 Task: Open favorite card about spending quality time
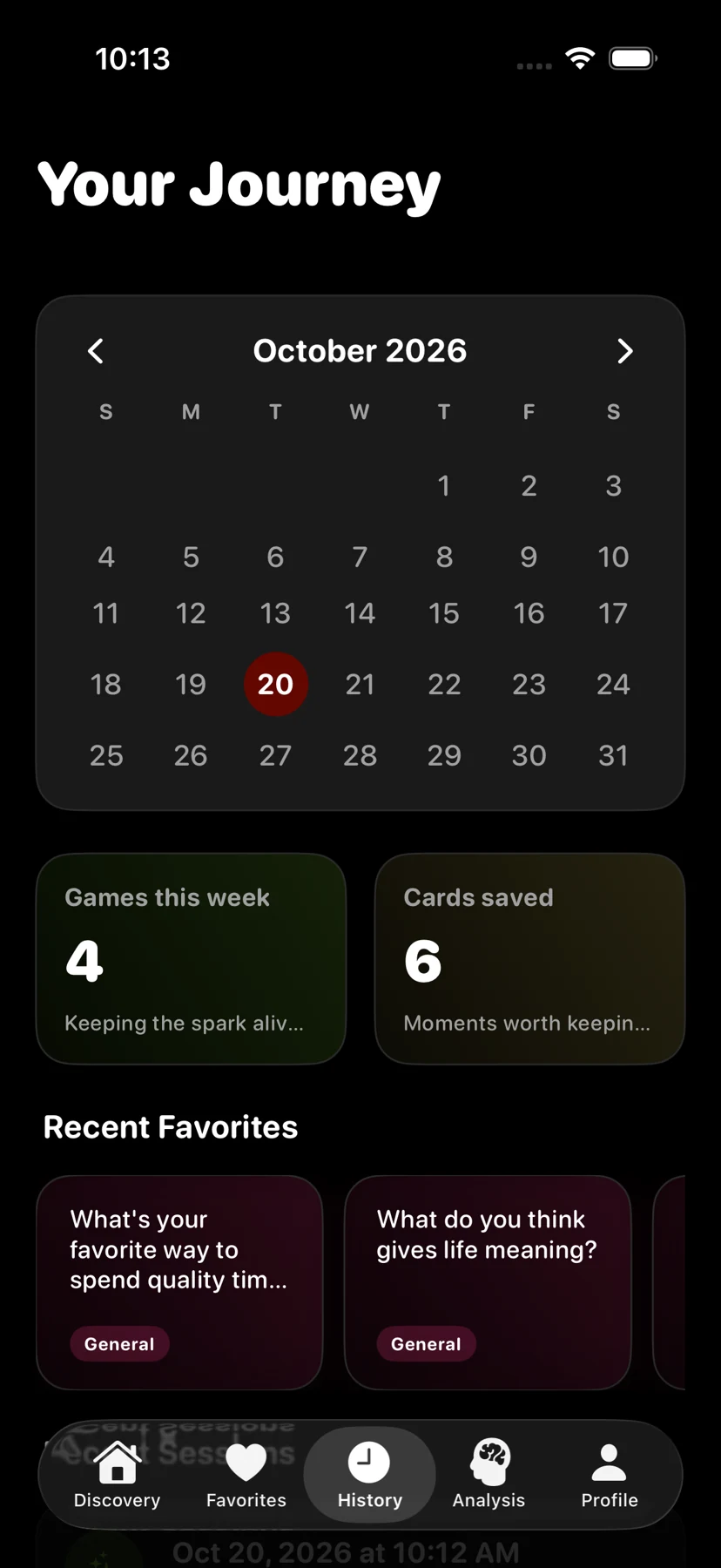pos(179,1282)
